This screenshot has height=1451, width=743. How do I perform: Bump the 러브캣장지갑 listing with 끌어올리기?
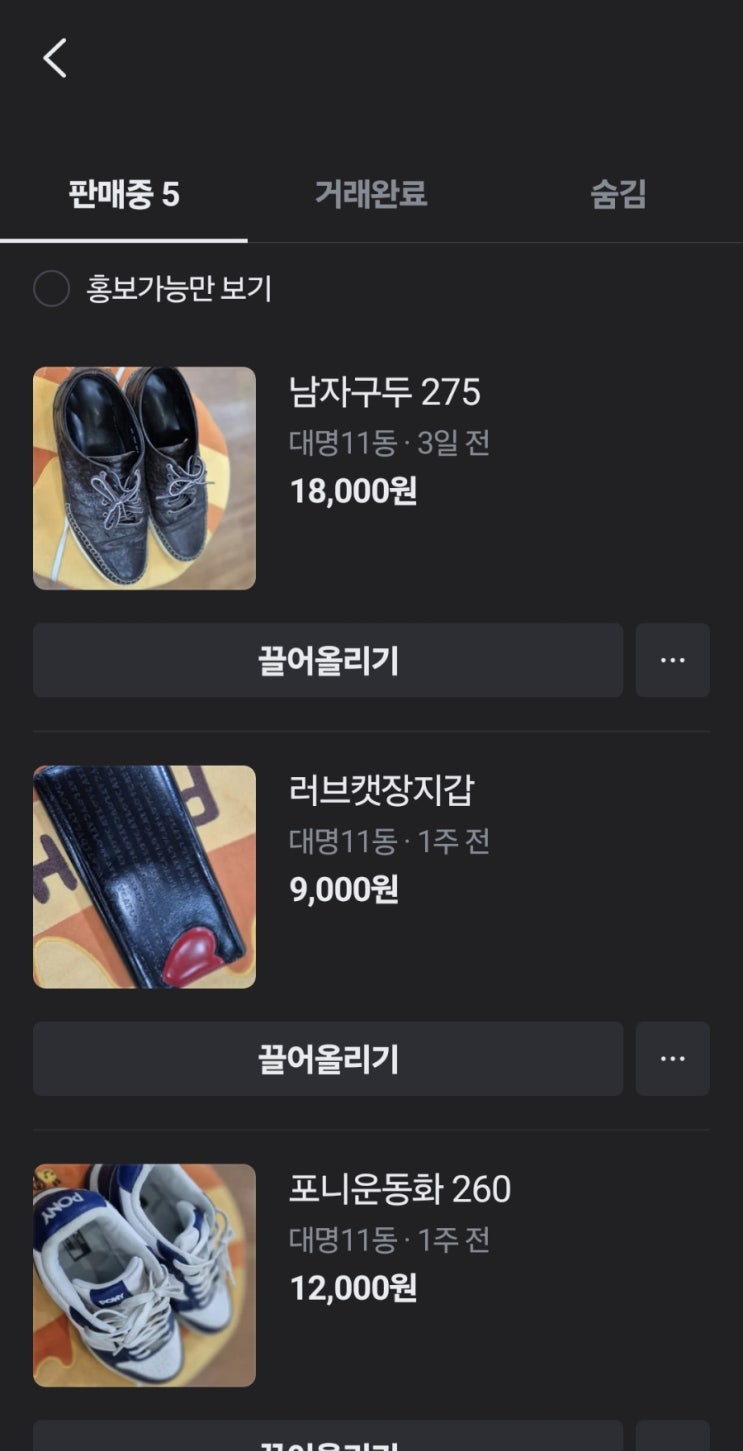[x=328, y=1058]
